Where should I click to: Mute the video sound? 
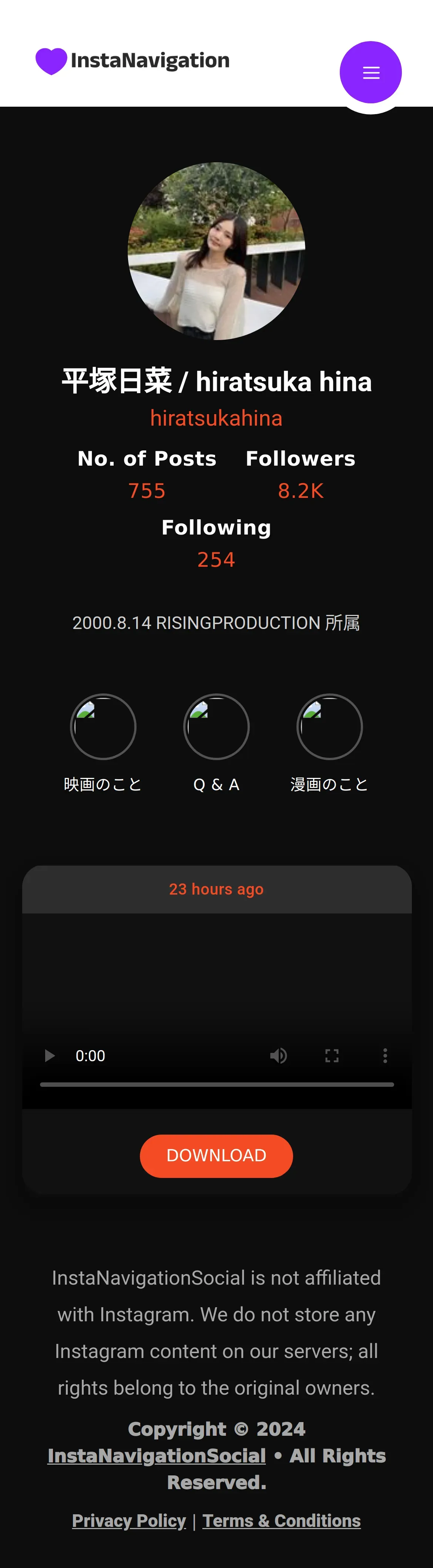click(279, 1055)
